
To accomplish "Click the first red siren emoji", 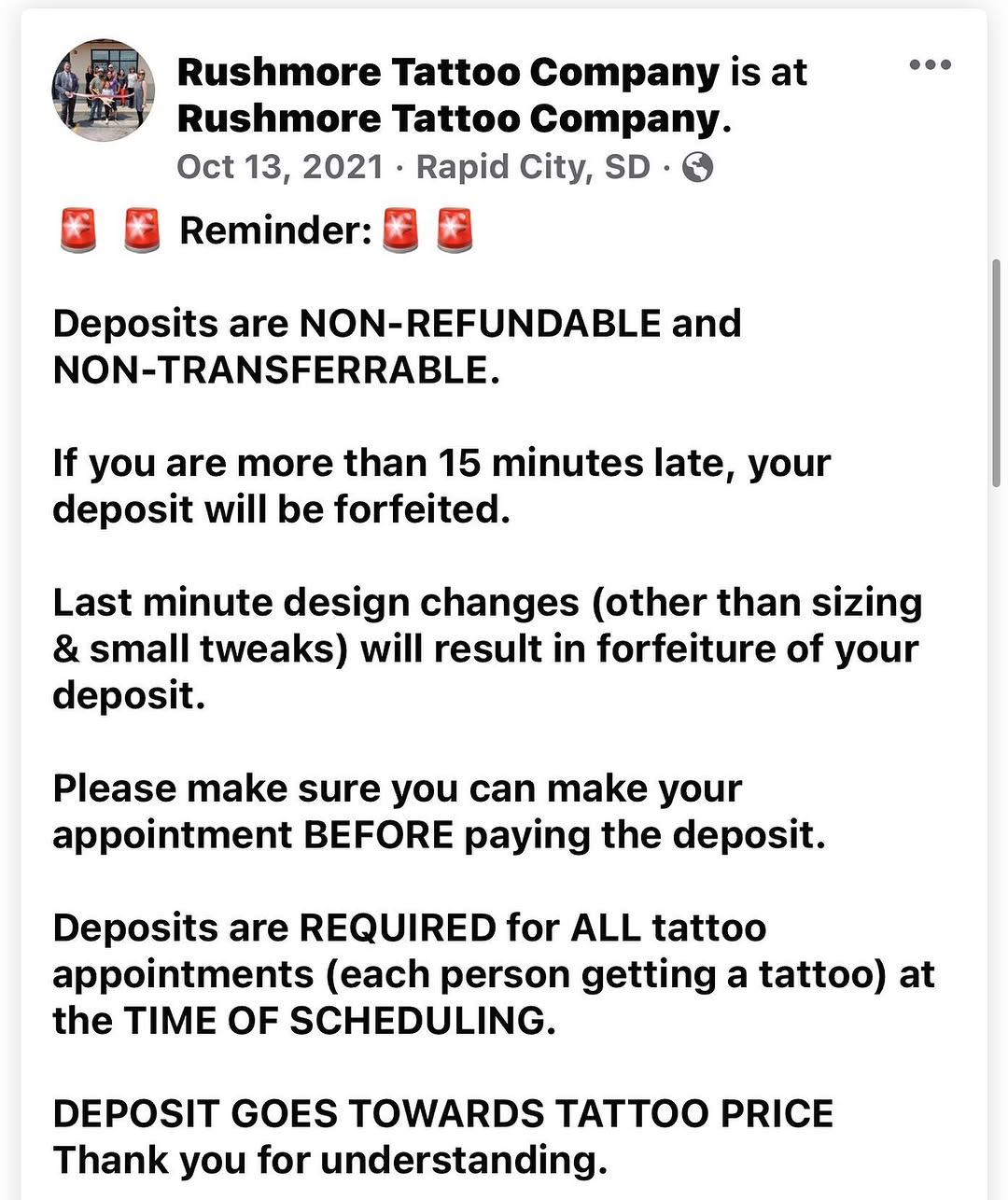I will (x=77, y=230).
